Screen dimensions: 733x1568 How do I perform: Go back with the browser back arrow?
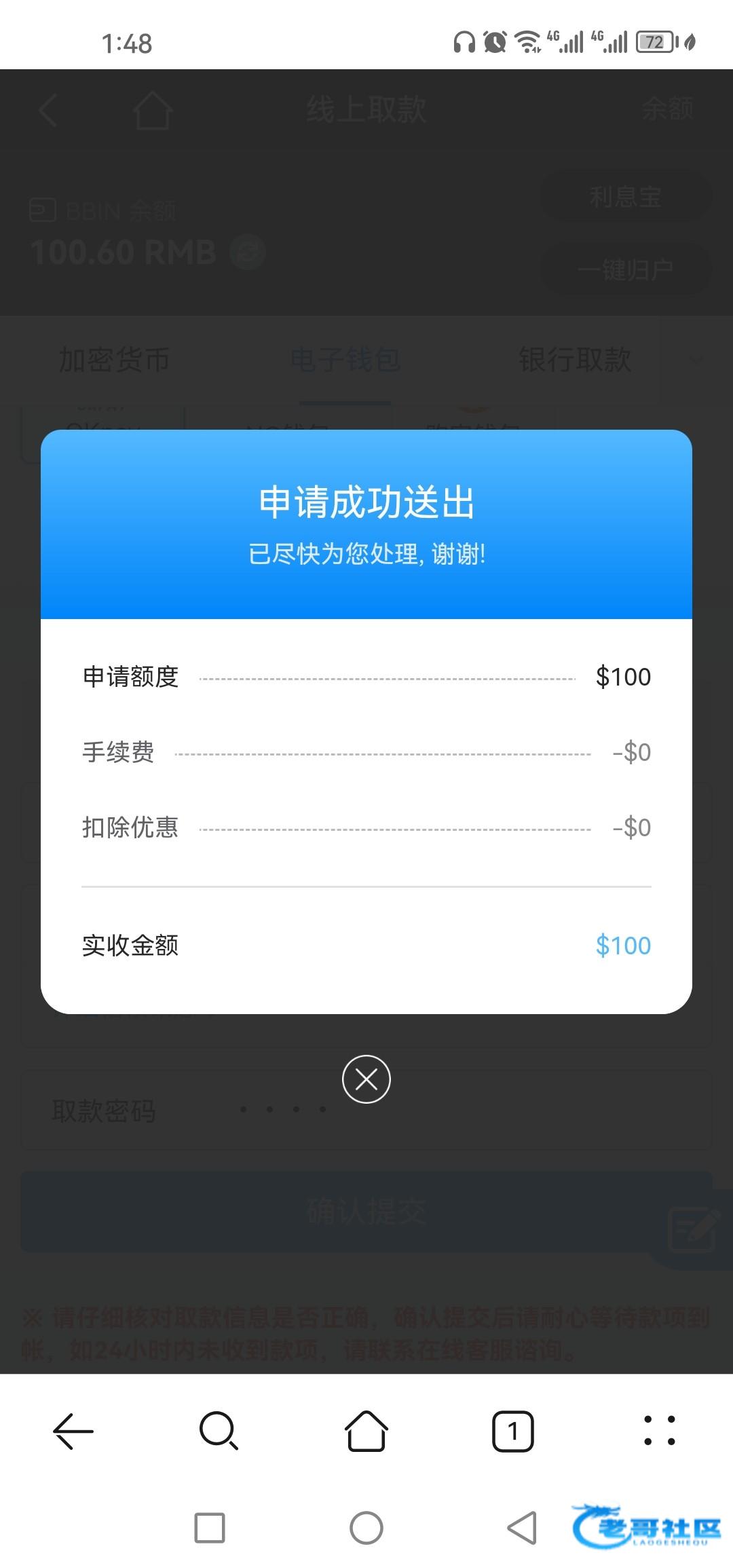[x=73, y=1431]
